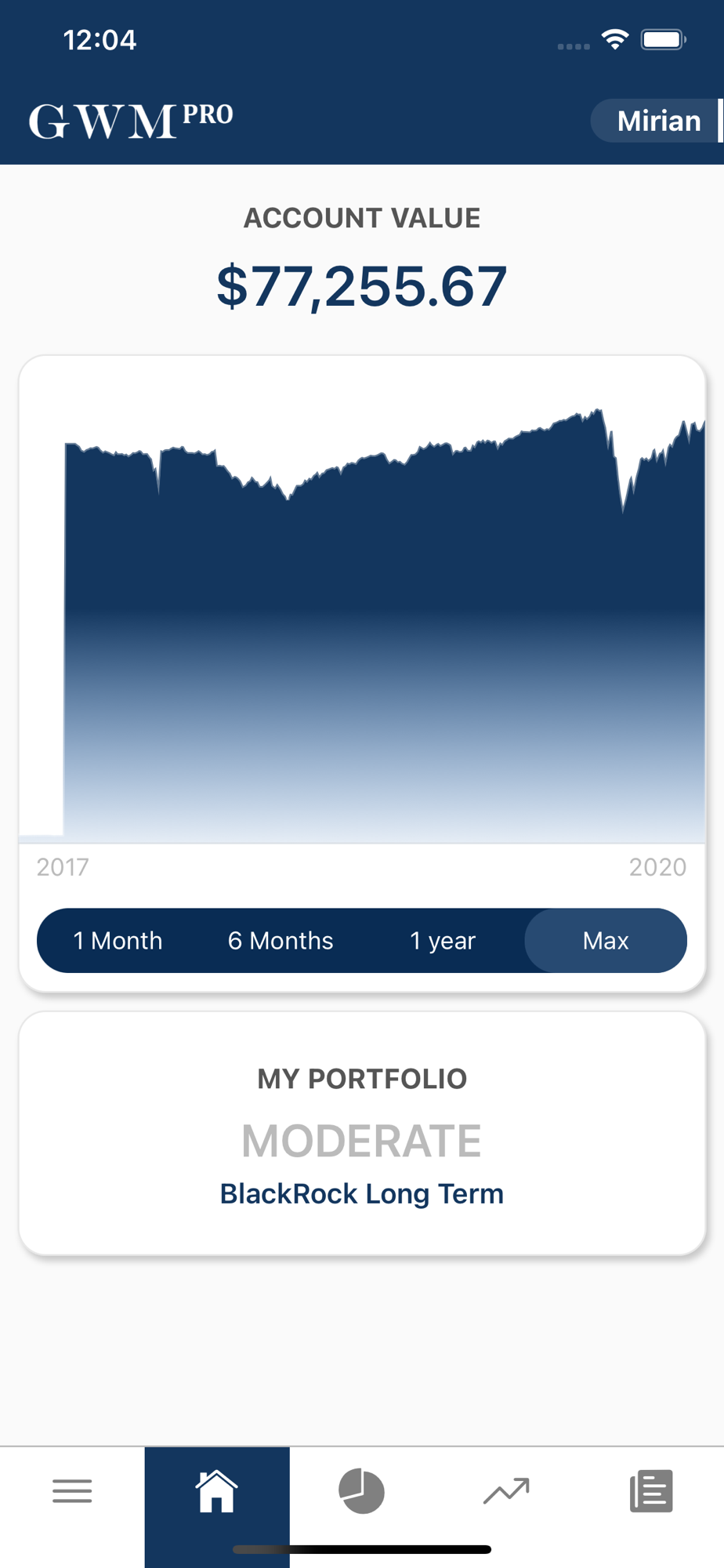This screenshot has height=1568, width=724.
Task: Open the My Portfolio Moderate card
Action: [362, 1133]
